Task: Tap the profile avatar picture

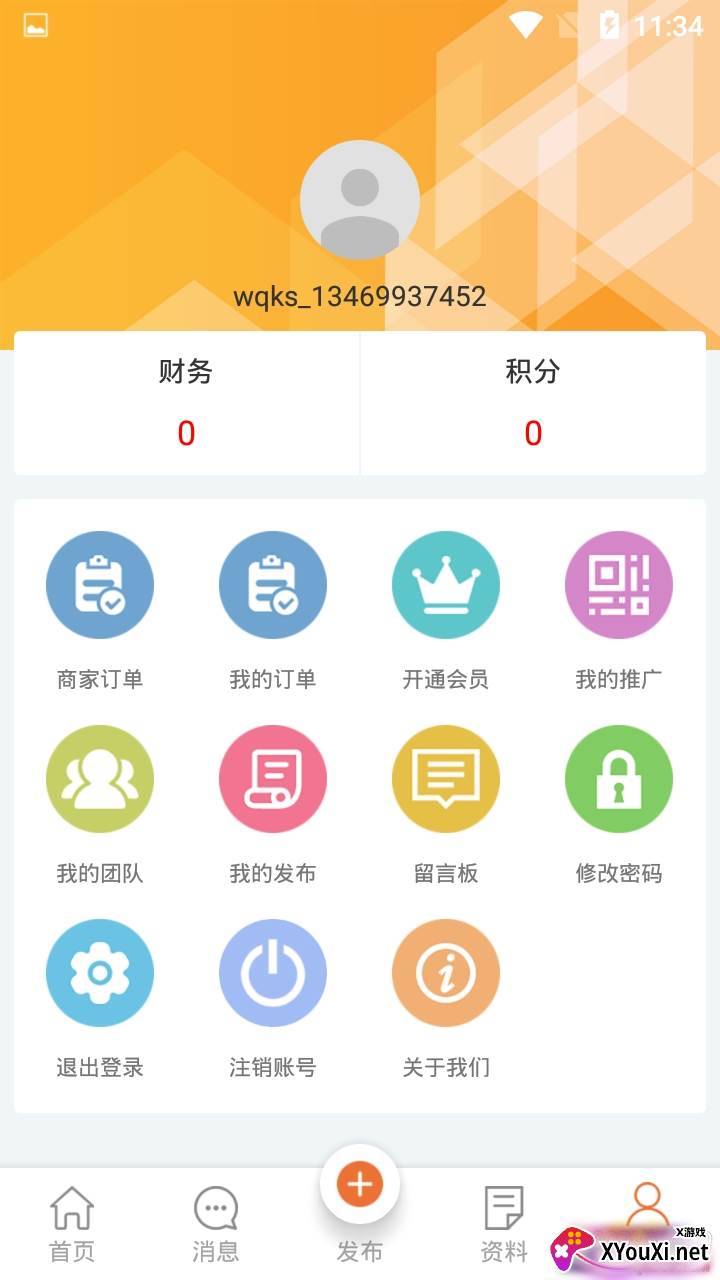Action: [360, 200]
